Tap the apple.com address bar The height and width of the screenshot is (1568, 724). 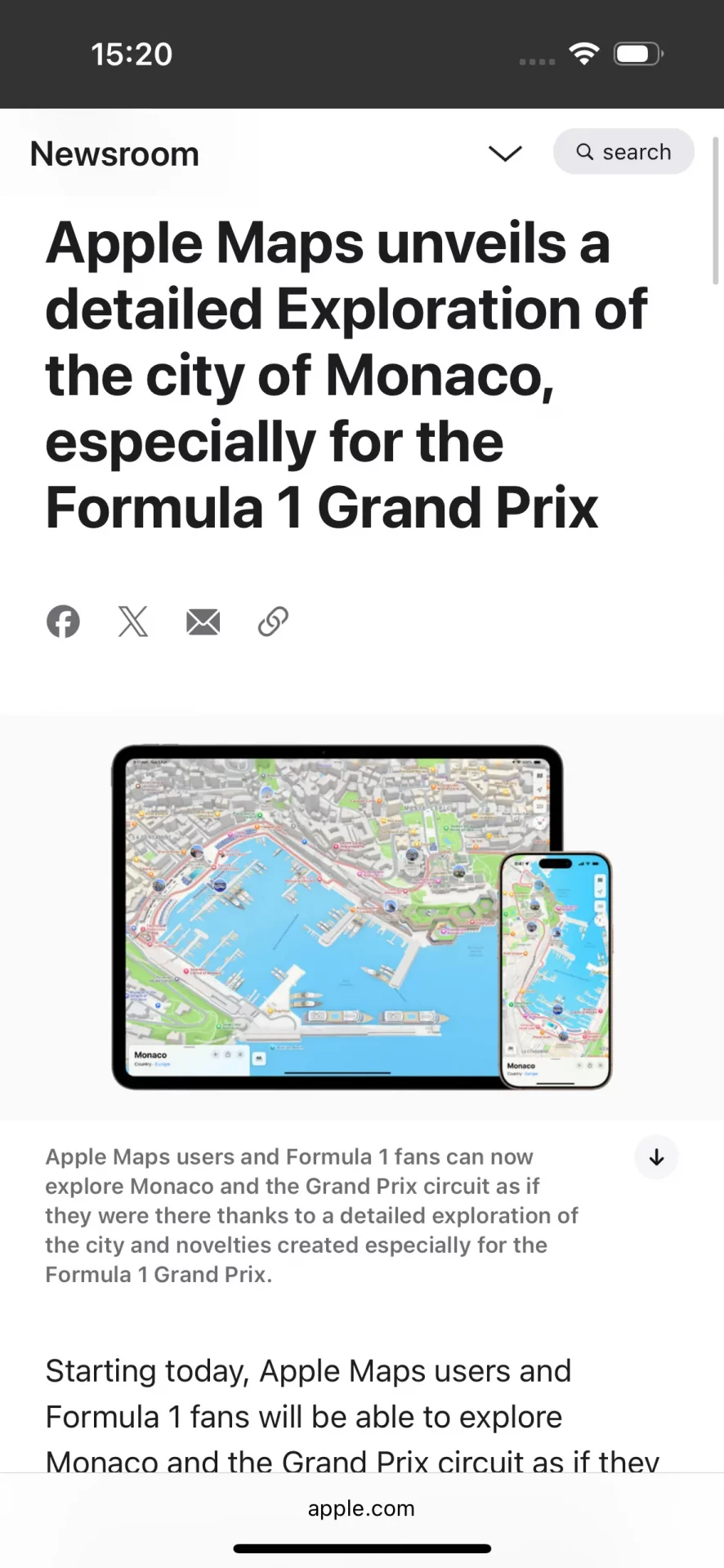pyautogui.click(x=361, y=1508)
